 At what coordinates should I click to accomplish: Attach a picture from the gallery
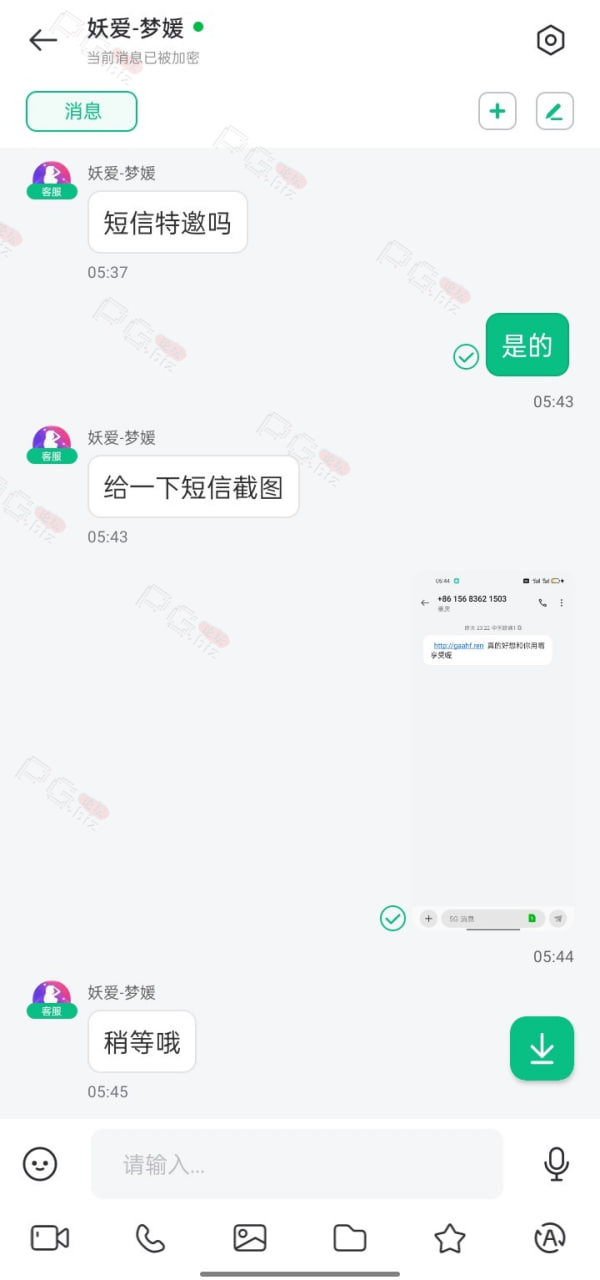250,1238
